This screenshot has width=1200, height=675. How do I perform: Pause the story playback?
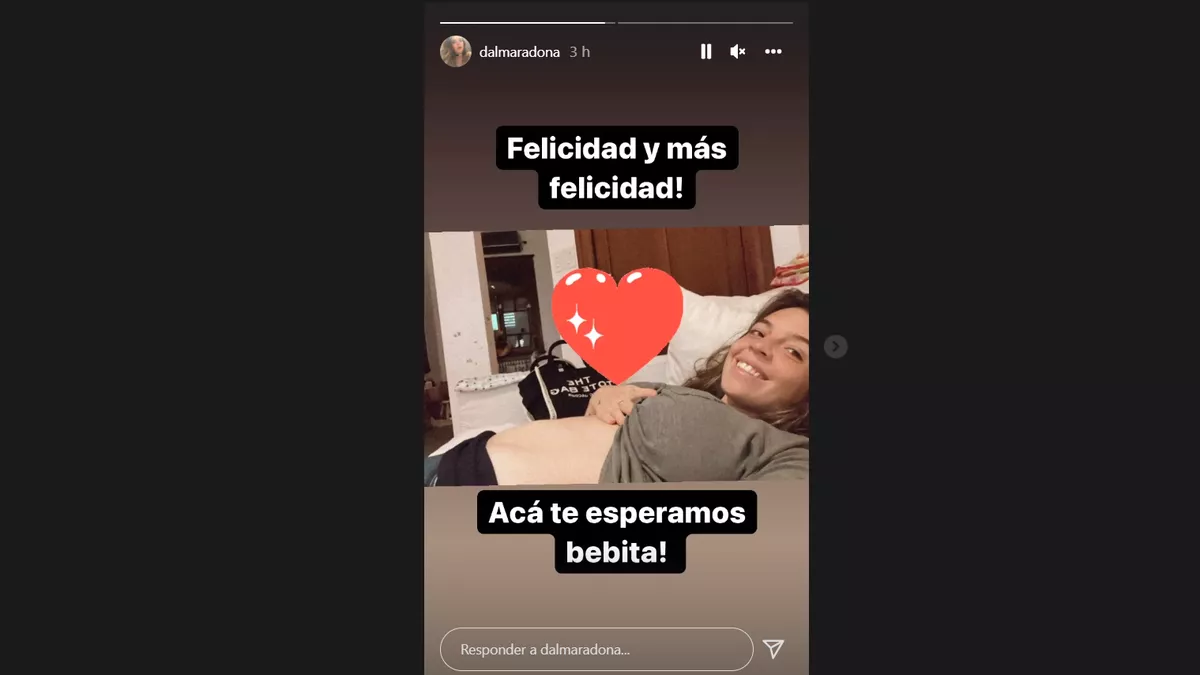706,51
